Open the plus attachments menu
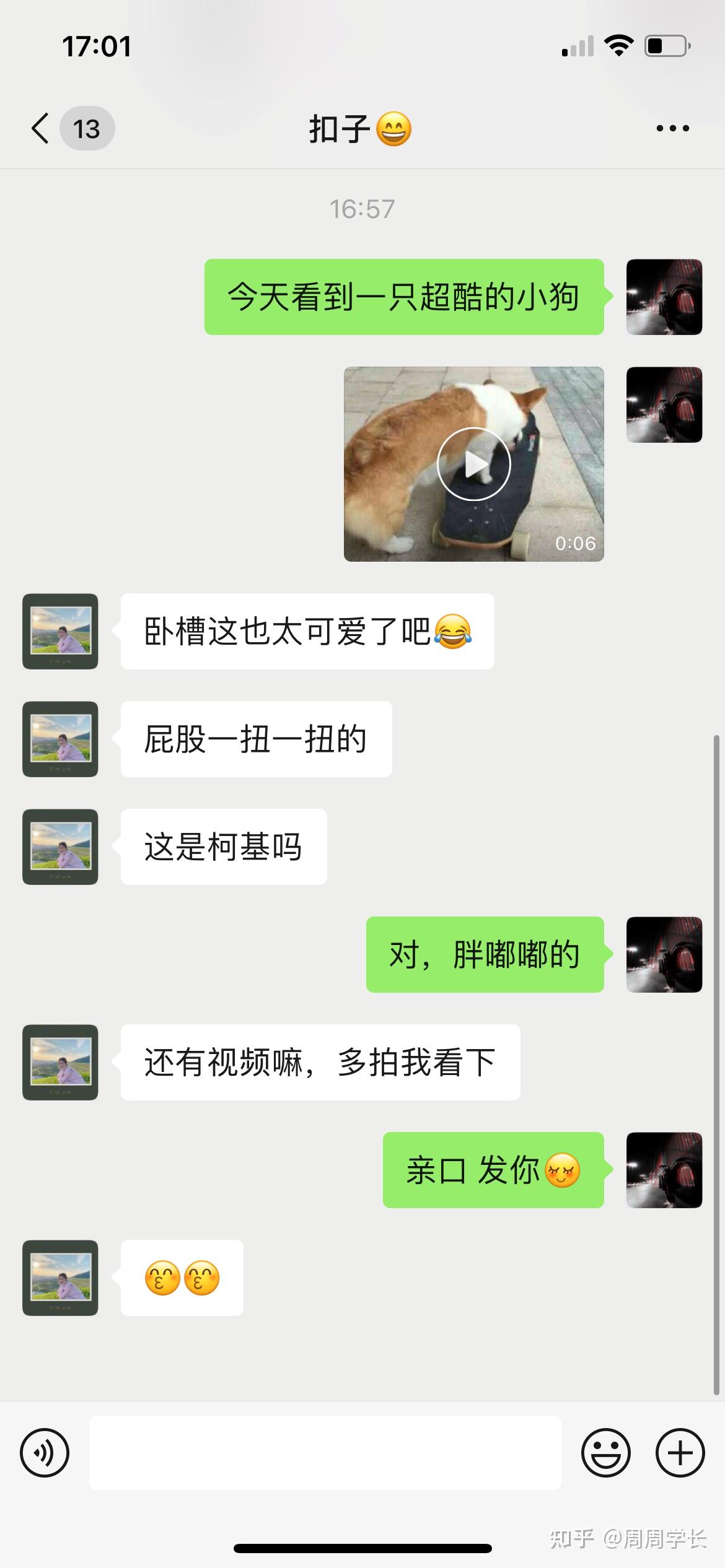725x1568 pixels. click(680, 1452)
